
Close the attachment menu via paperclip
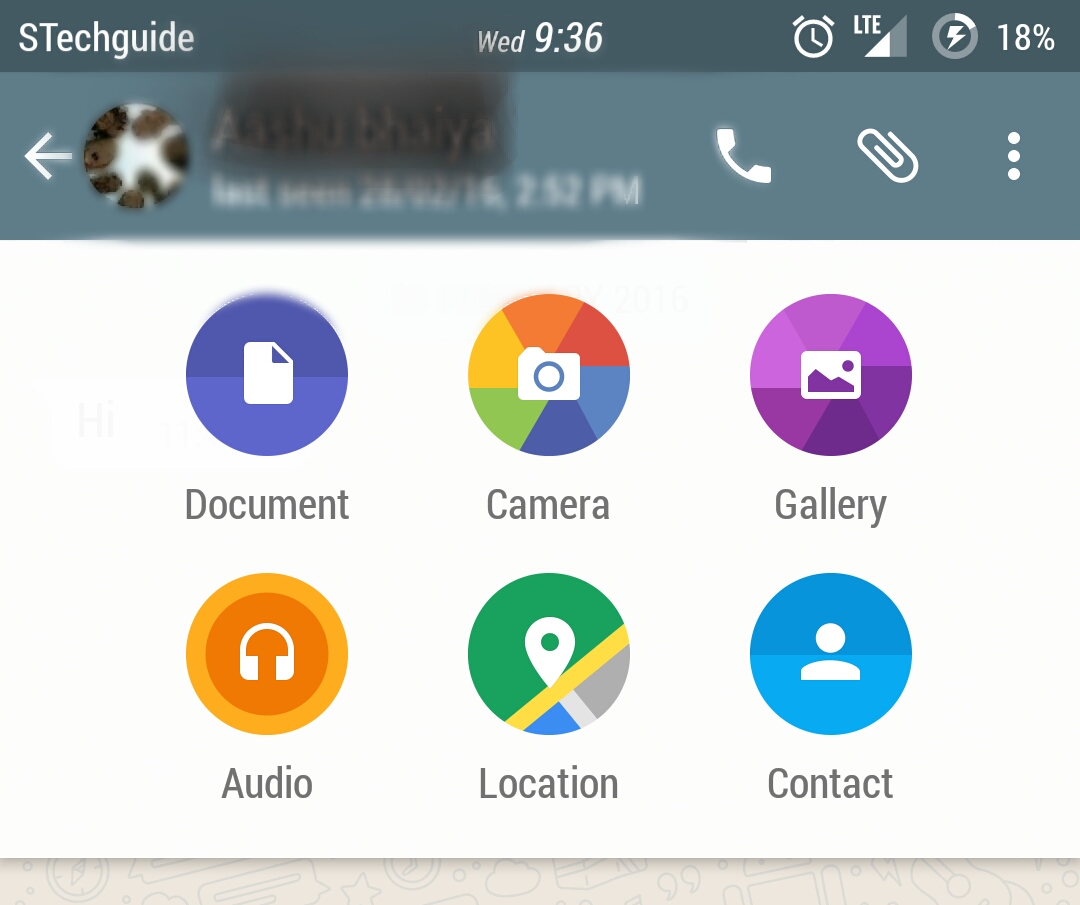coord(887,157)
